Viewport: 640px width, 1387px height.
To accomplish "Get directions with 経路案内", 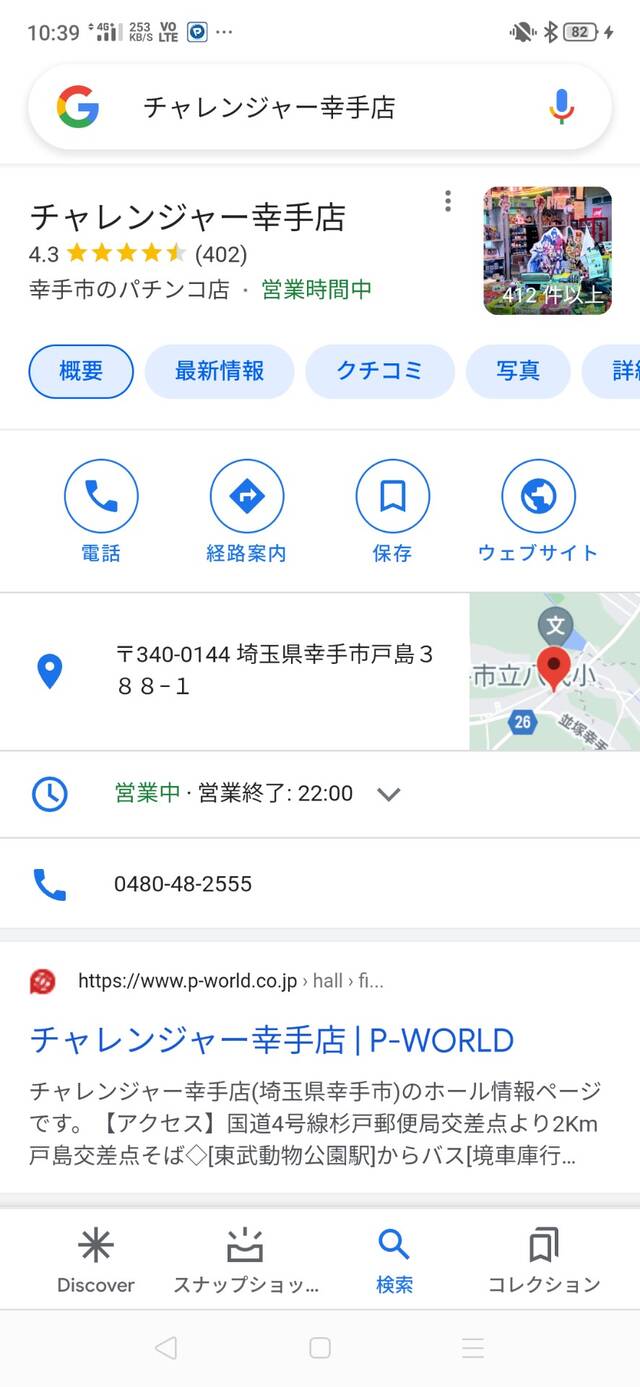I will (x=247, y=512).
